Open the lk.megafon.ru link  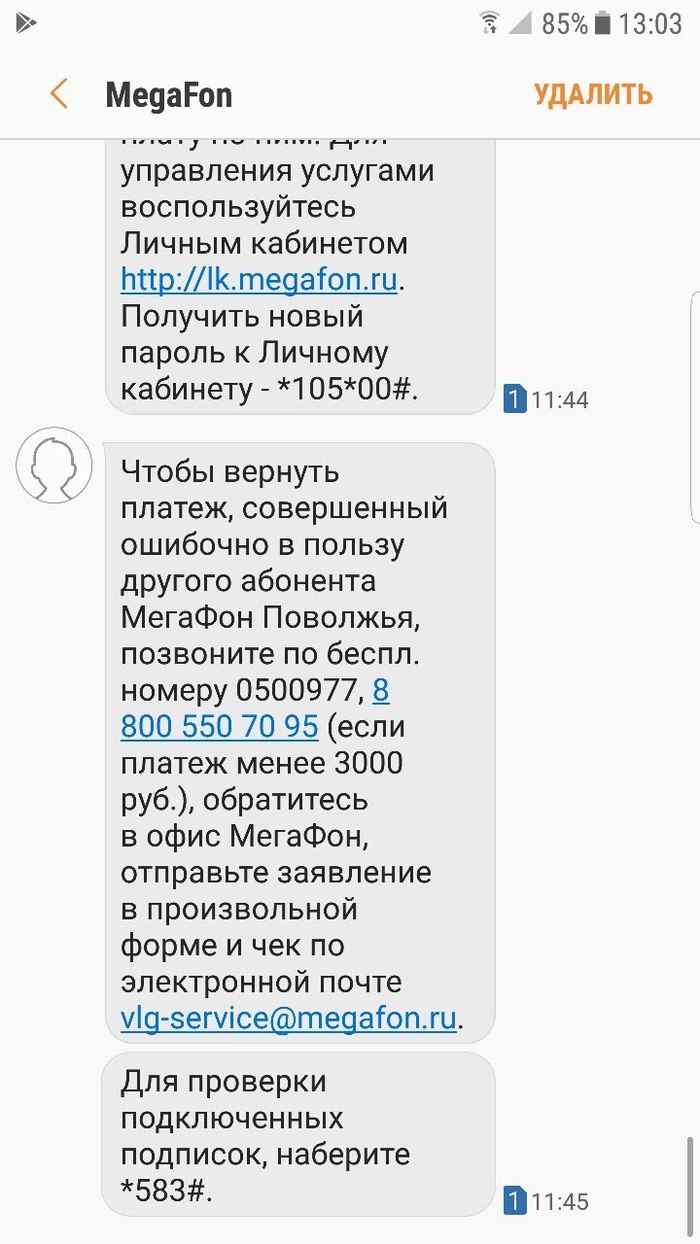pyautogui.click(x=259, y=279)
